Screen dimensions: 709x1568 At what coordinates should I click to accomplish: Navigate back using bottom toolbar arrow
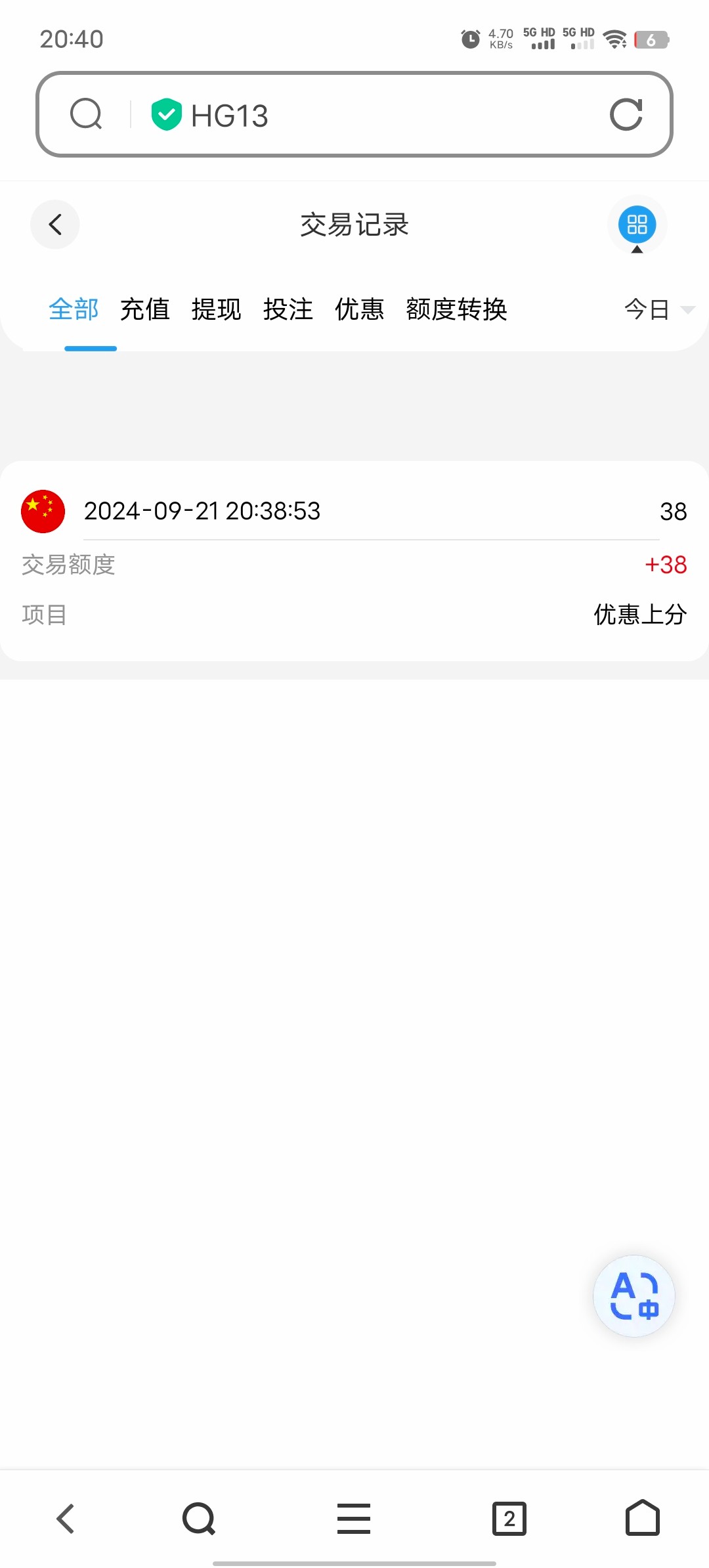coord(66,1519)
